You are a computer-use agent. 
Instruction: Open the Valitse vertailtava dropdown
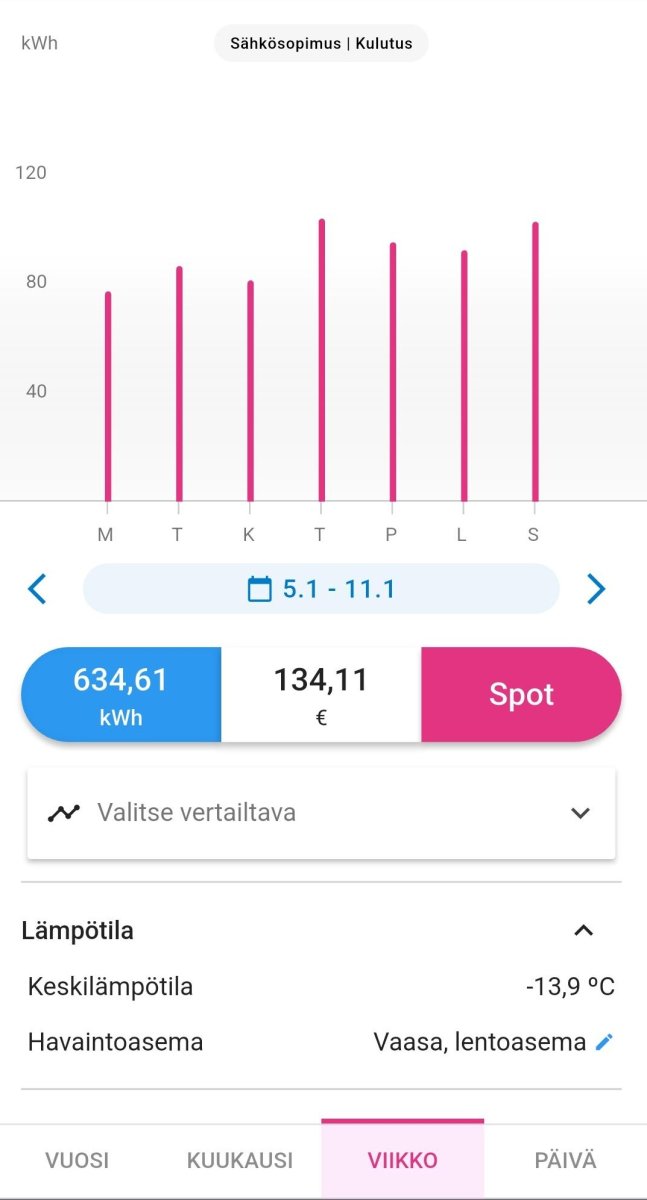[321, 813]
